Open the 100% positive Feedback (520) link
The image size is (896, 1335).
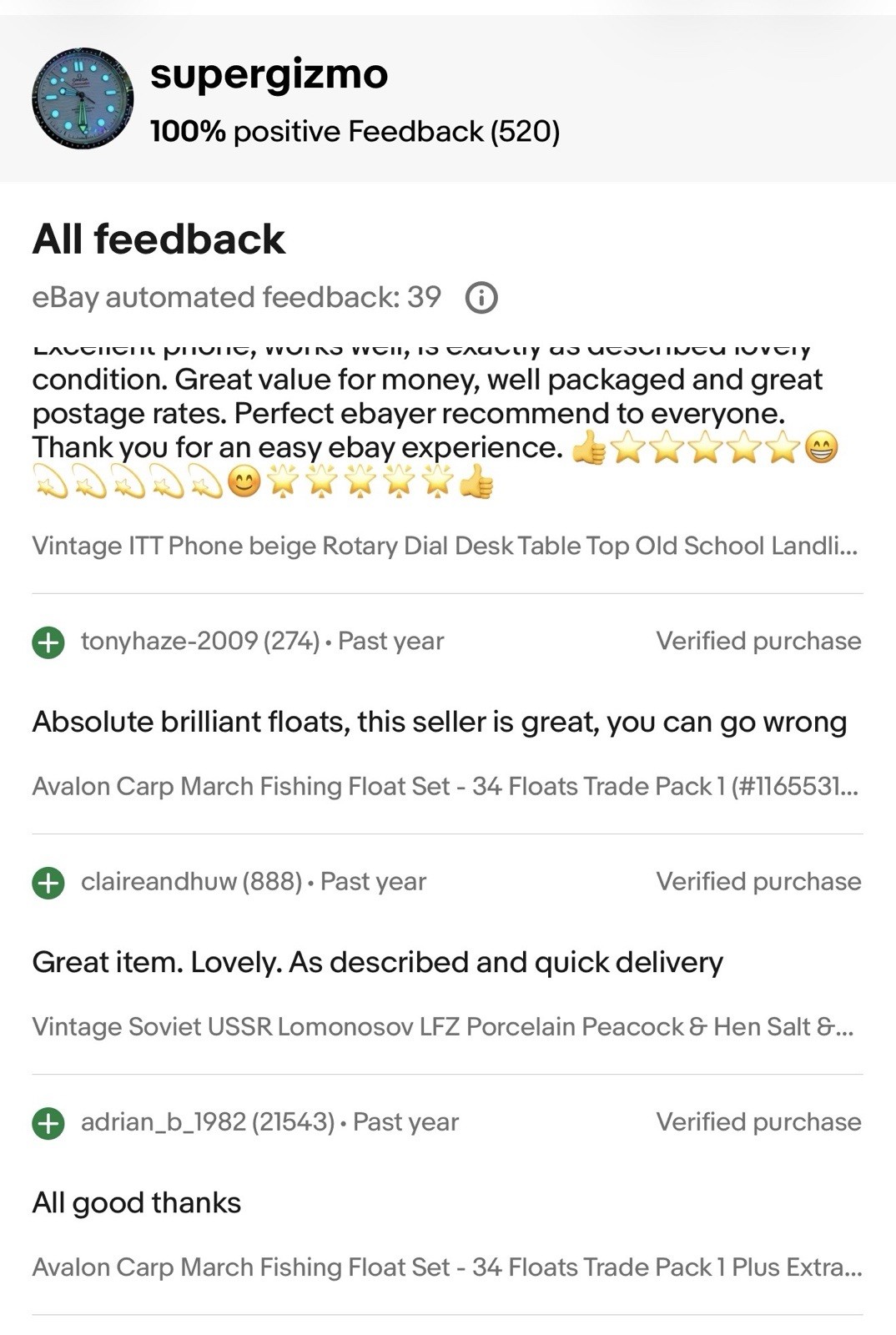click(355, 131)
